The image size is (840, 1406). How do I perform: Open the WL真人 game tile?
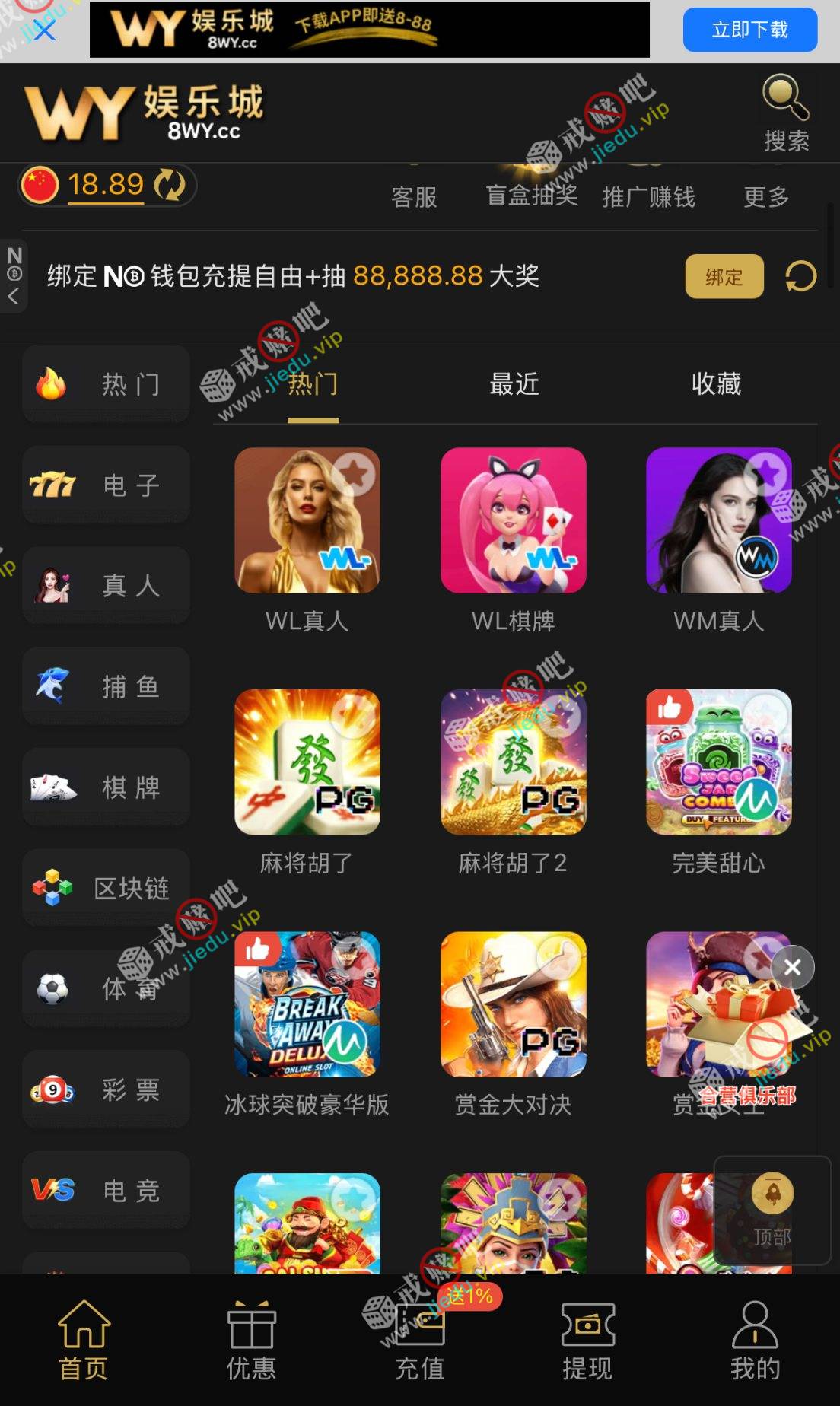click(307, 521)
